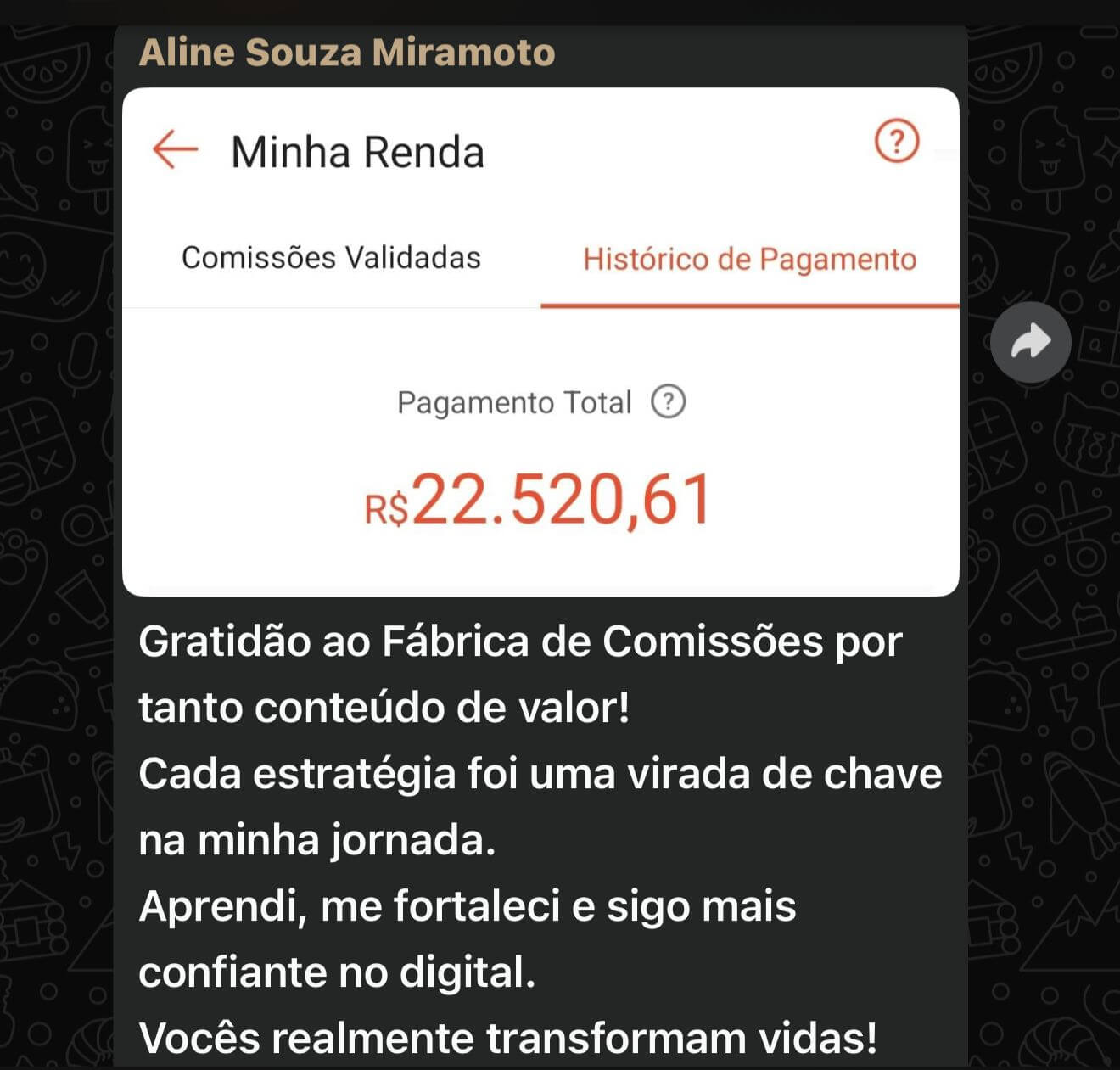
Task: Open sender Aline Souza Miramoto's profile
Action: 346,53
